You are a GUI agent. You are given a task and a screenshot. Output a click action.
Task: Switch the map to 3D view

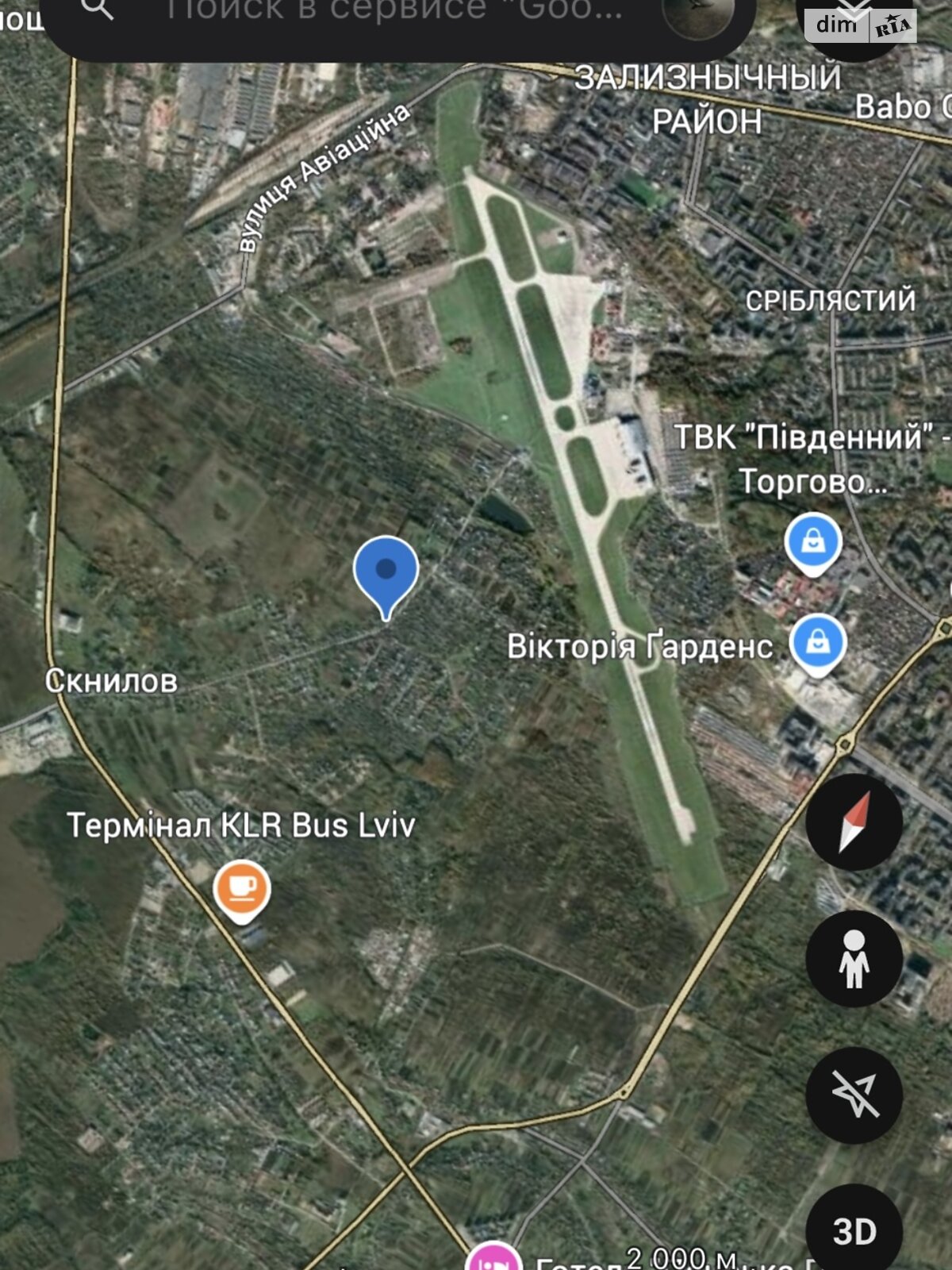pyautogui.click(x=854, y=1230)
